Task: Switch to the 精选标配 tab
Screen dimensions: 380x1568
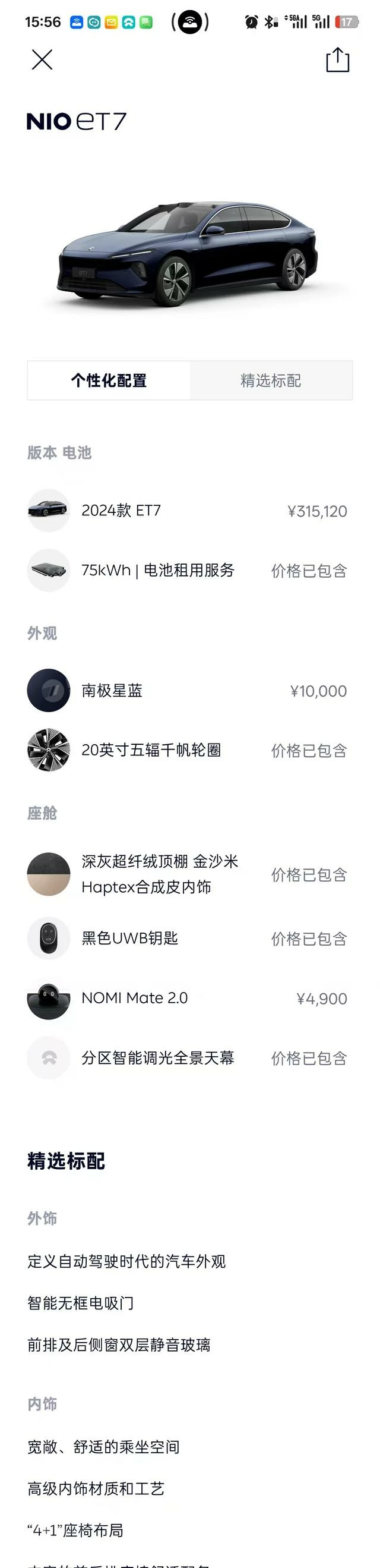Action: 271,380
